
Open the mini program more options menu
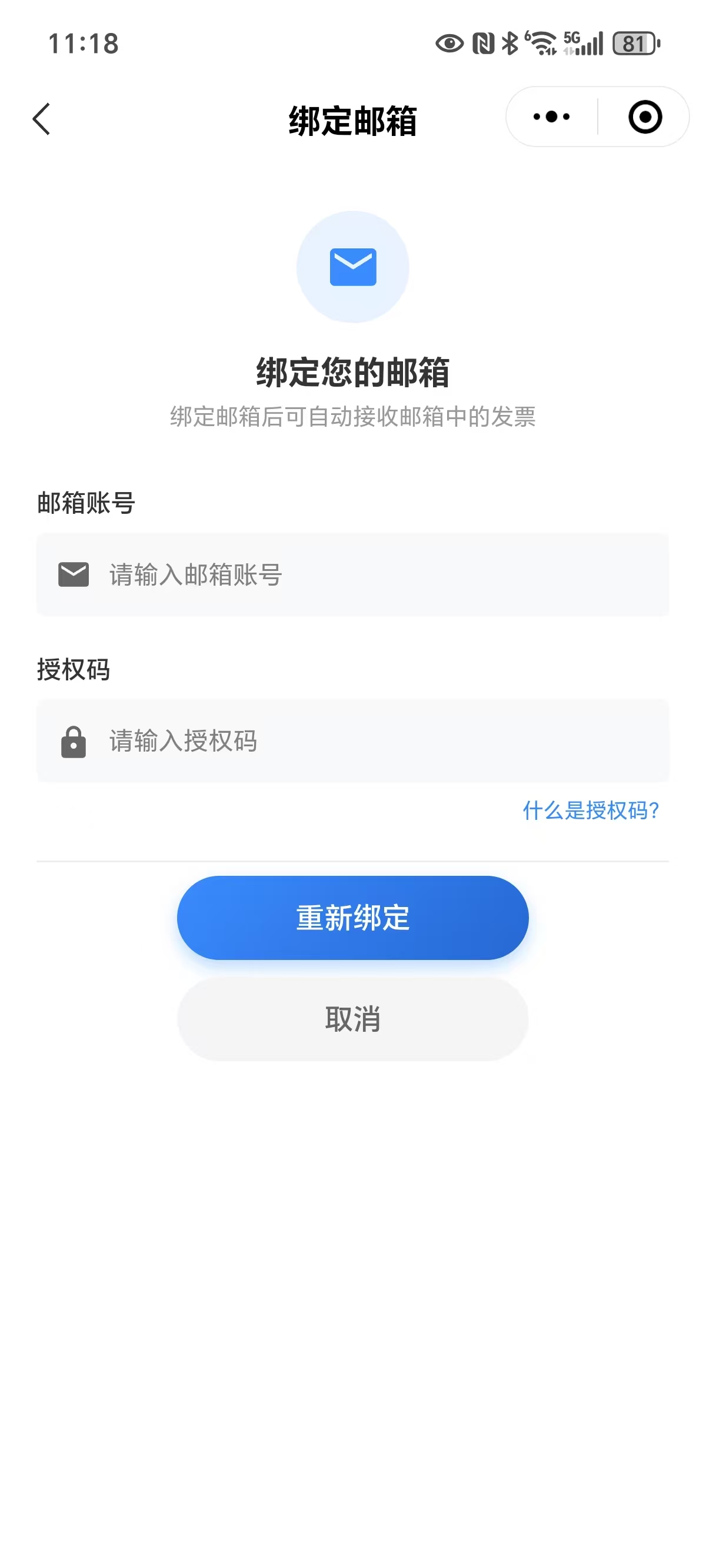(551, 117)
